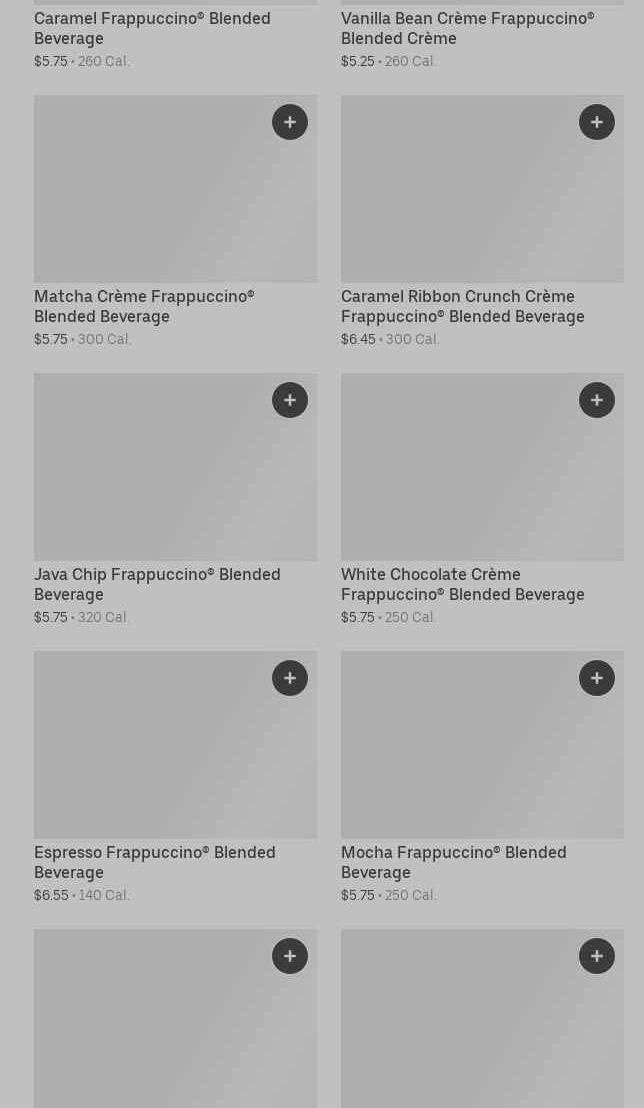Add Caramel Ribbon Crunch Crème Frappuccino to order
644x1108 pixels.
(597, 122)
